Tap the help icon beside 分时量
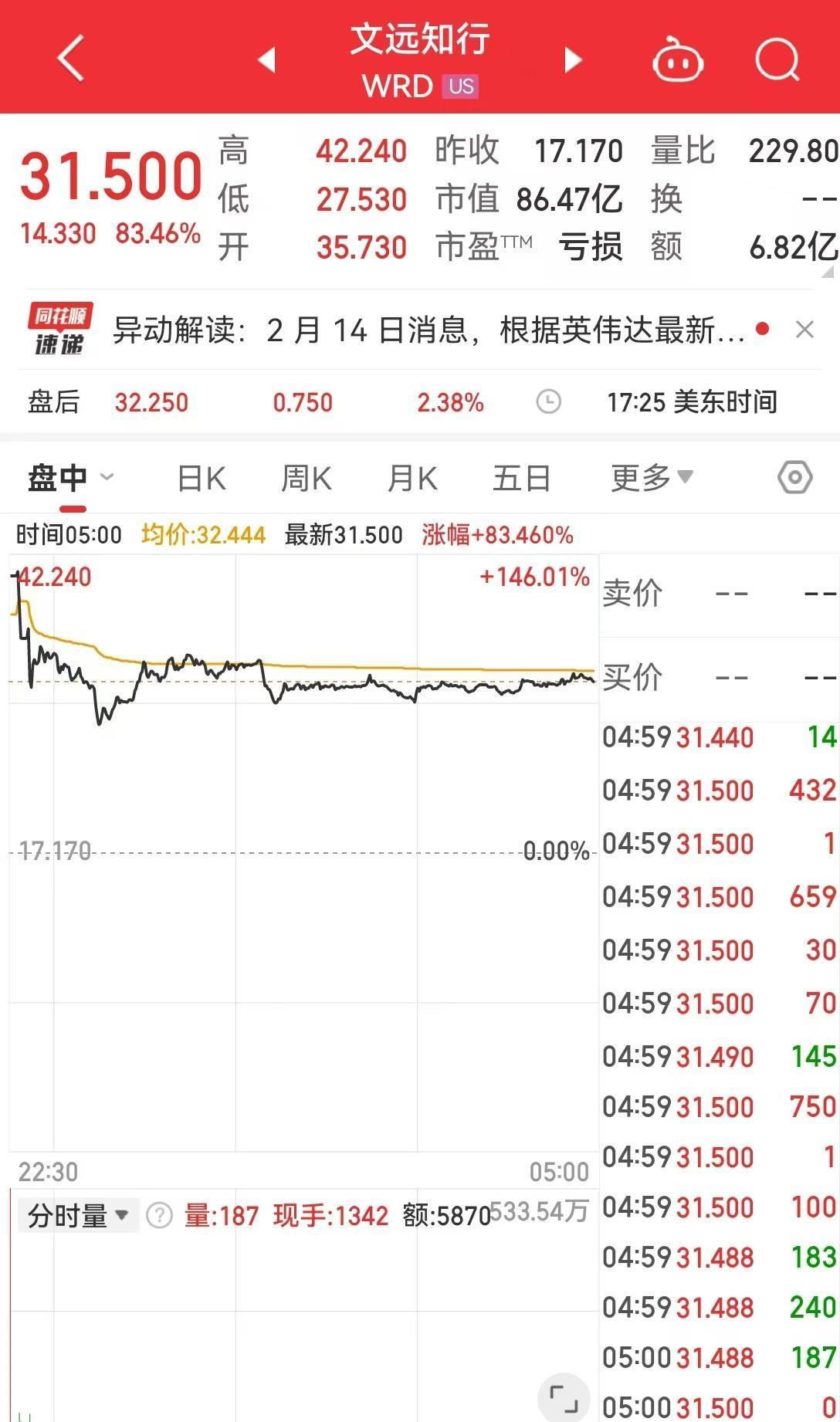This screenshot has width=840, height=1422. click(159, 1216)
